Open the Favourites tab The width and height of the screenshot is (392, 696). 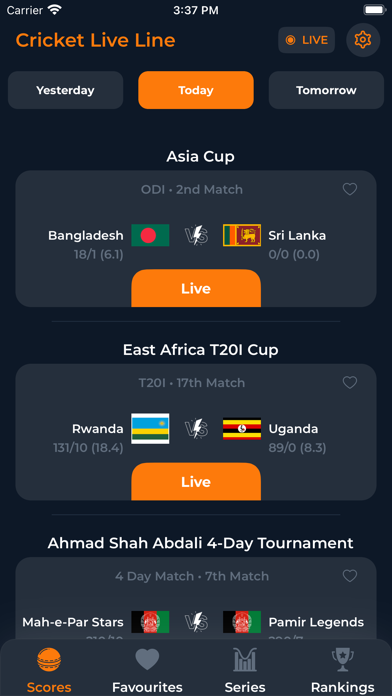(x=147, y=670)
